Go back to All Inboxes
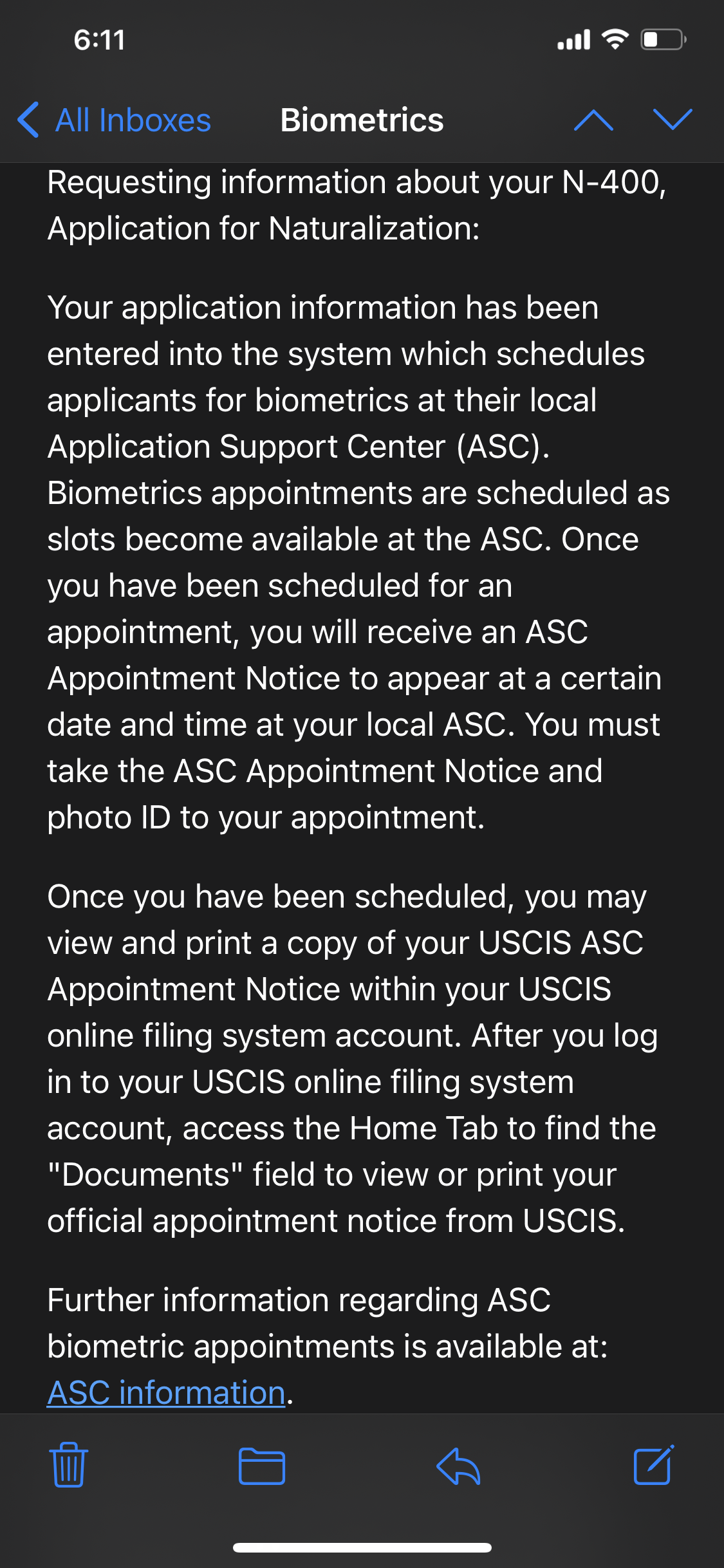 coord(114,120)
